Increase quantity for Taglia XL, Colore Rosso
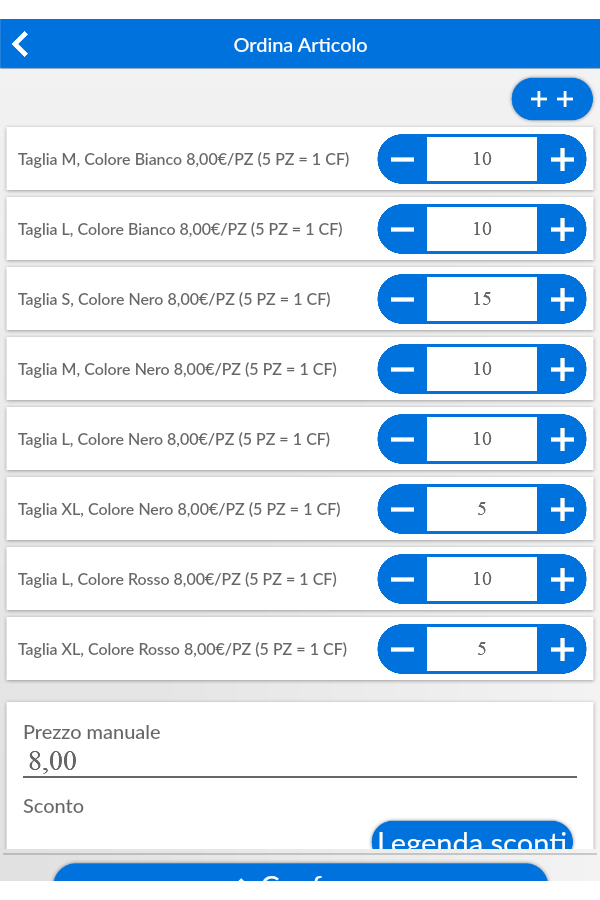The width and height of the screenshot is (600, 900). click(562, 649)
